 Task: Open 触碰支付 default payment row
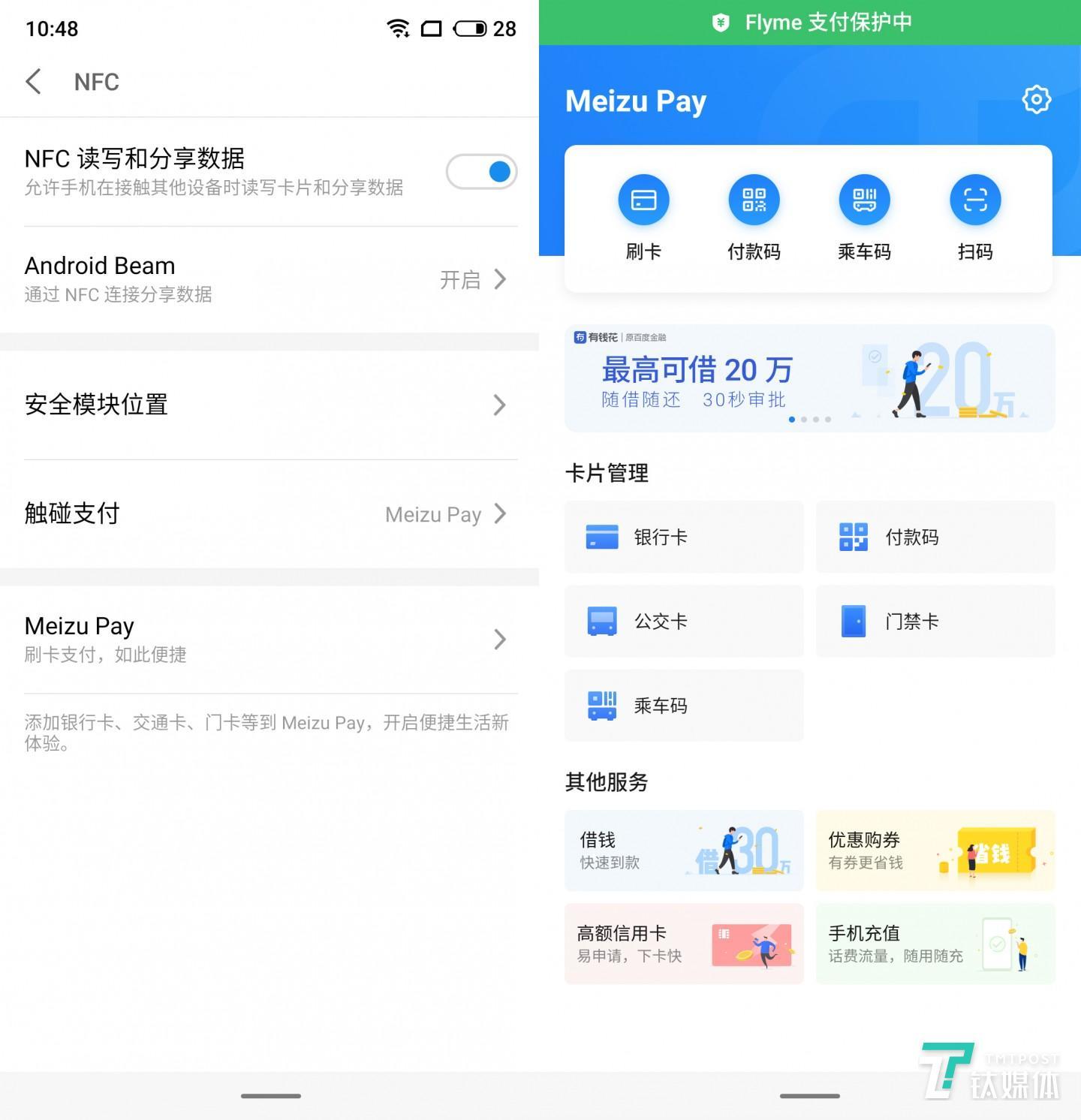click(x=270, y=514)
